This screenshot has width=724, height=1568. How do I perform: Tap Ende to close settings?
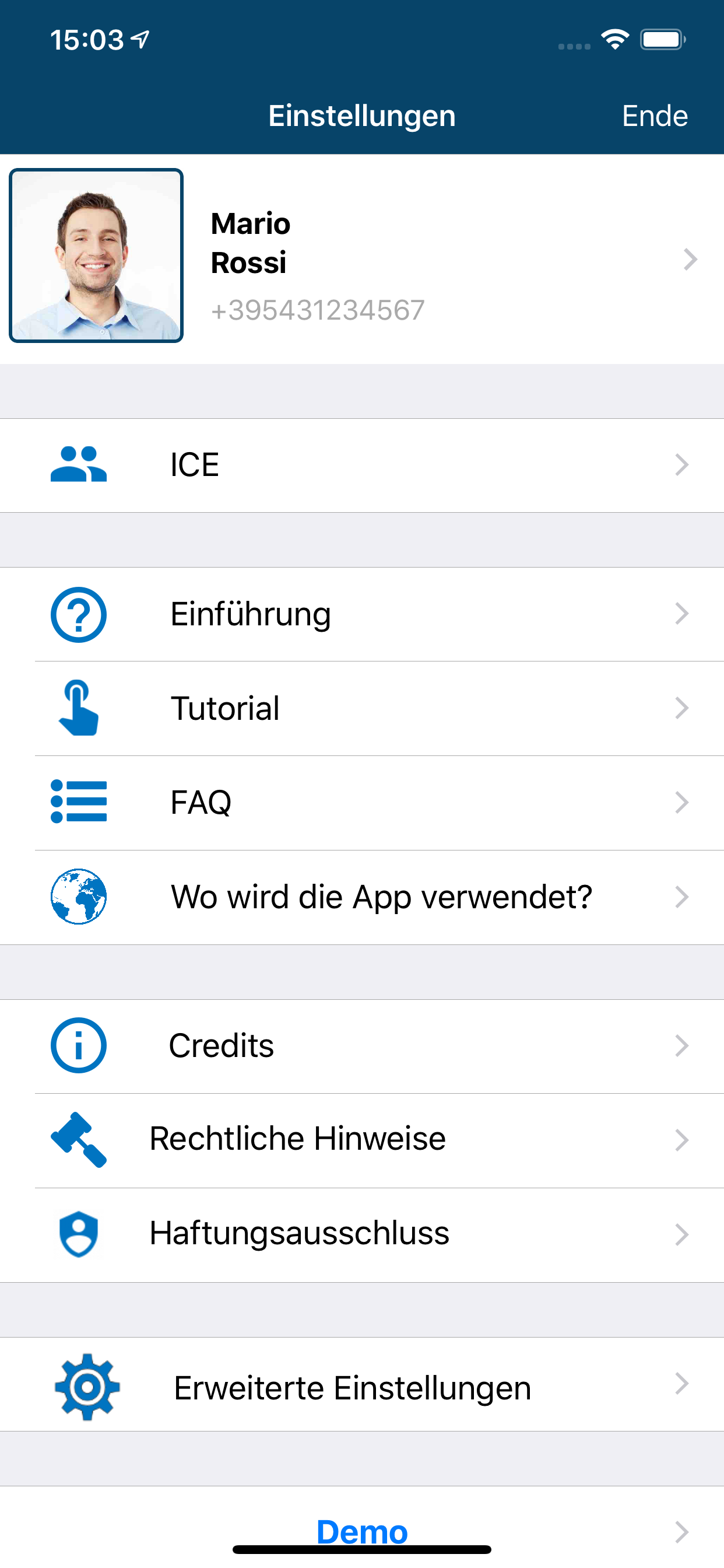tap(655, 116)
